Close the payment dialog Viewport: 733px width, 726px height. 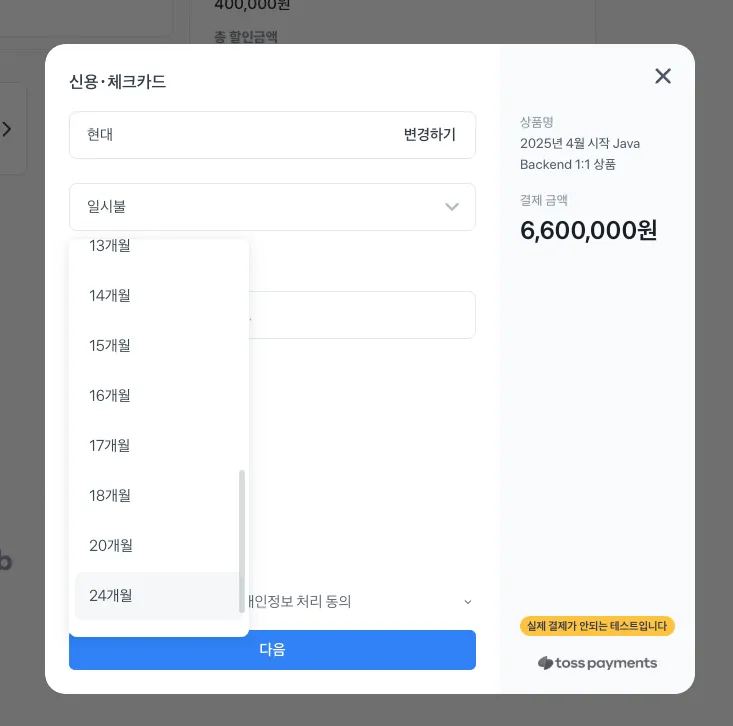pos(662,76)
